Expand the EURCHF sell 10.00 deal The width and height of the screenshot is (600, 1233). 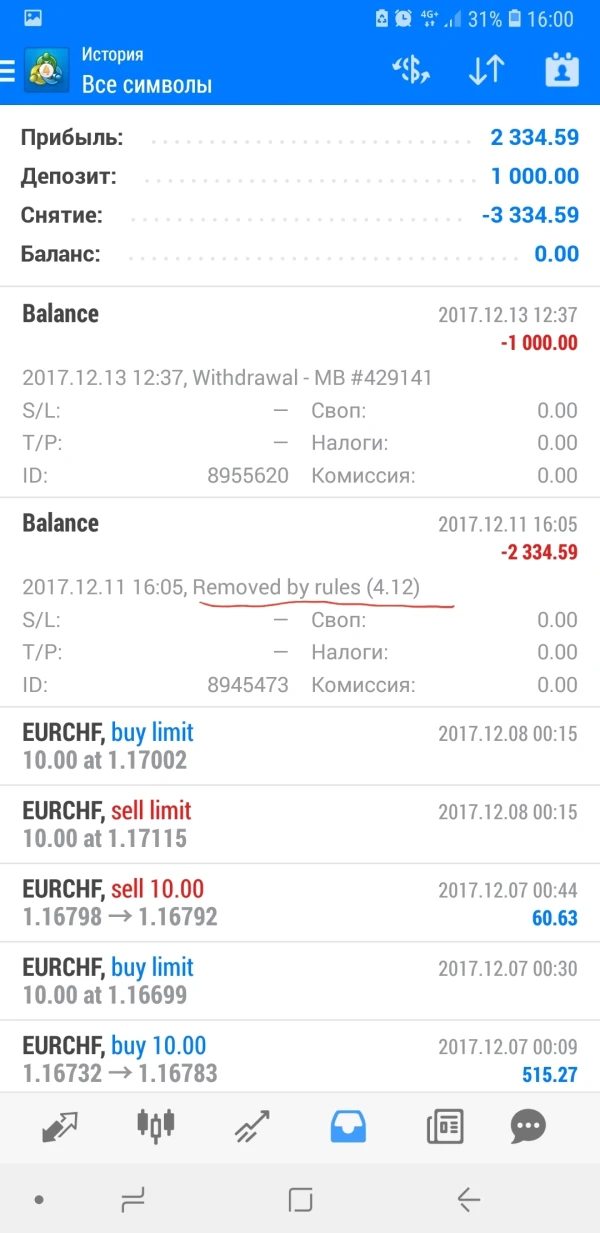300,902
